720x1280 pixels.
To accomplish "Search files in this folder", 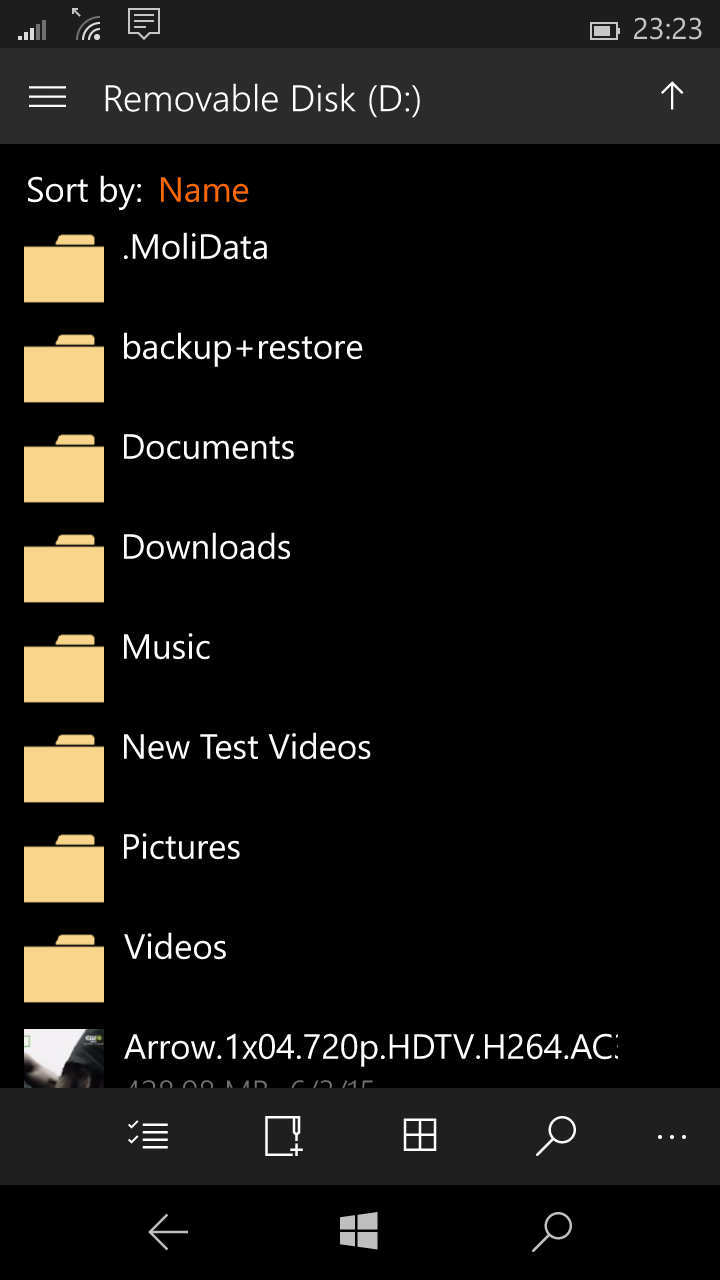I will click(x=555, y=1136).
